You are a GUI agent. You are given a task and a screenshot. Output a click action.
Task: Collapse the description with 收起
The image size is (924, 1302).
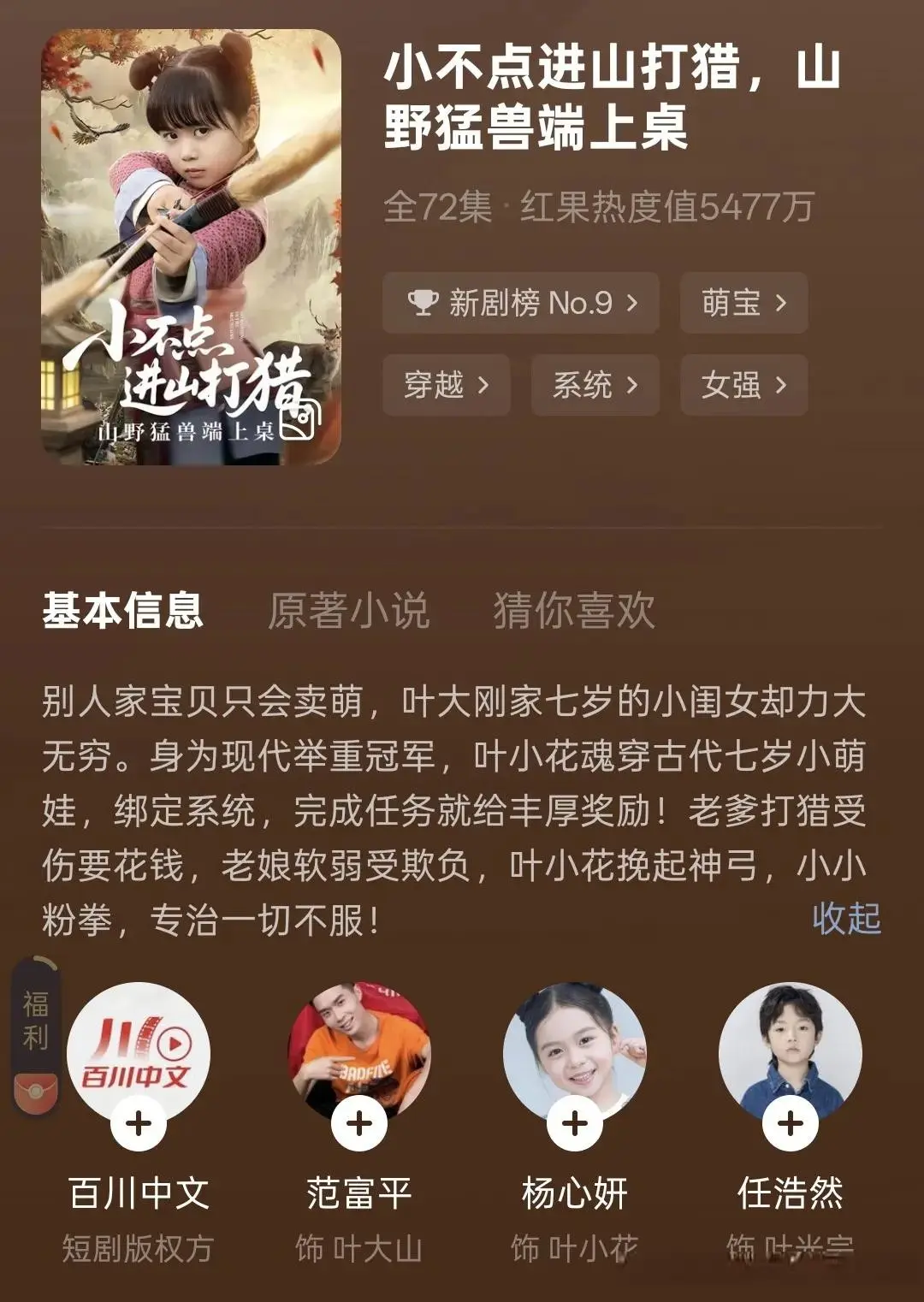846,918
